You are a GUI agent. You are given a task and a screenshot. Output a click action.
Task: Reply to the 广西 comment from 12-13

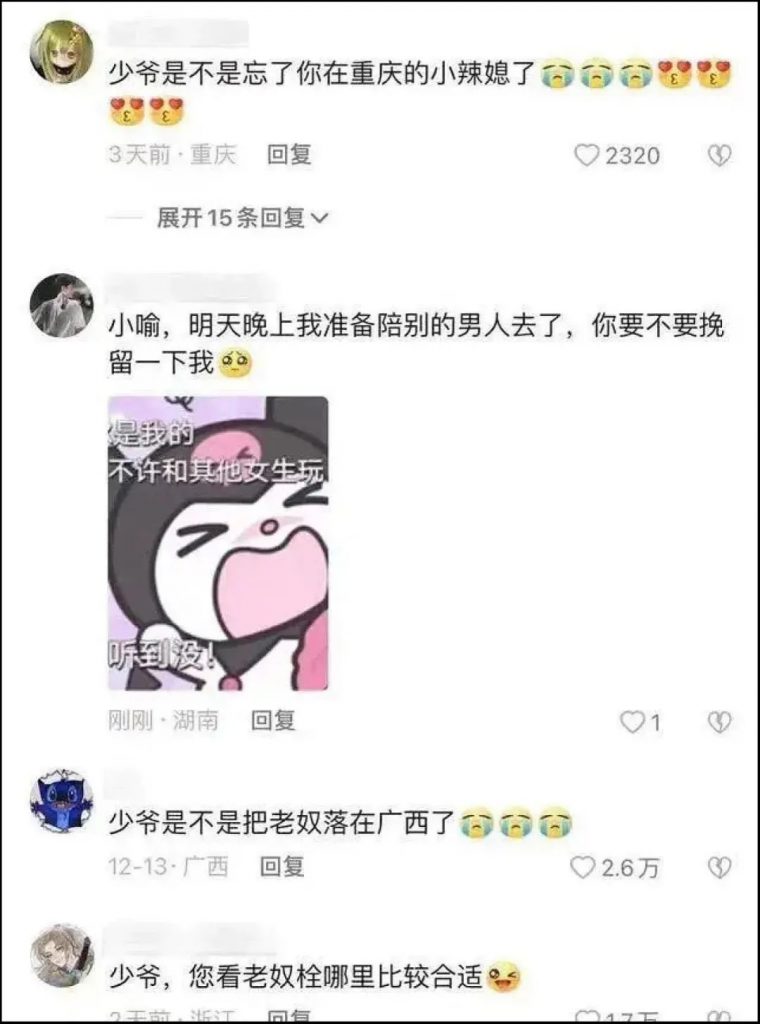[x=282, y=866]
